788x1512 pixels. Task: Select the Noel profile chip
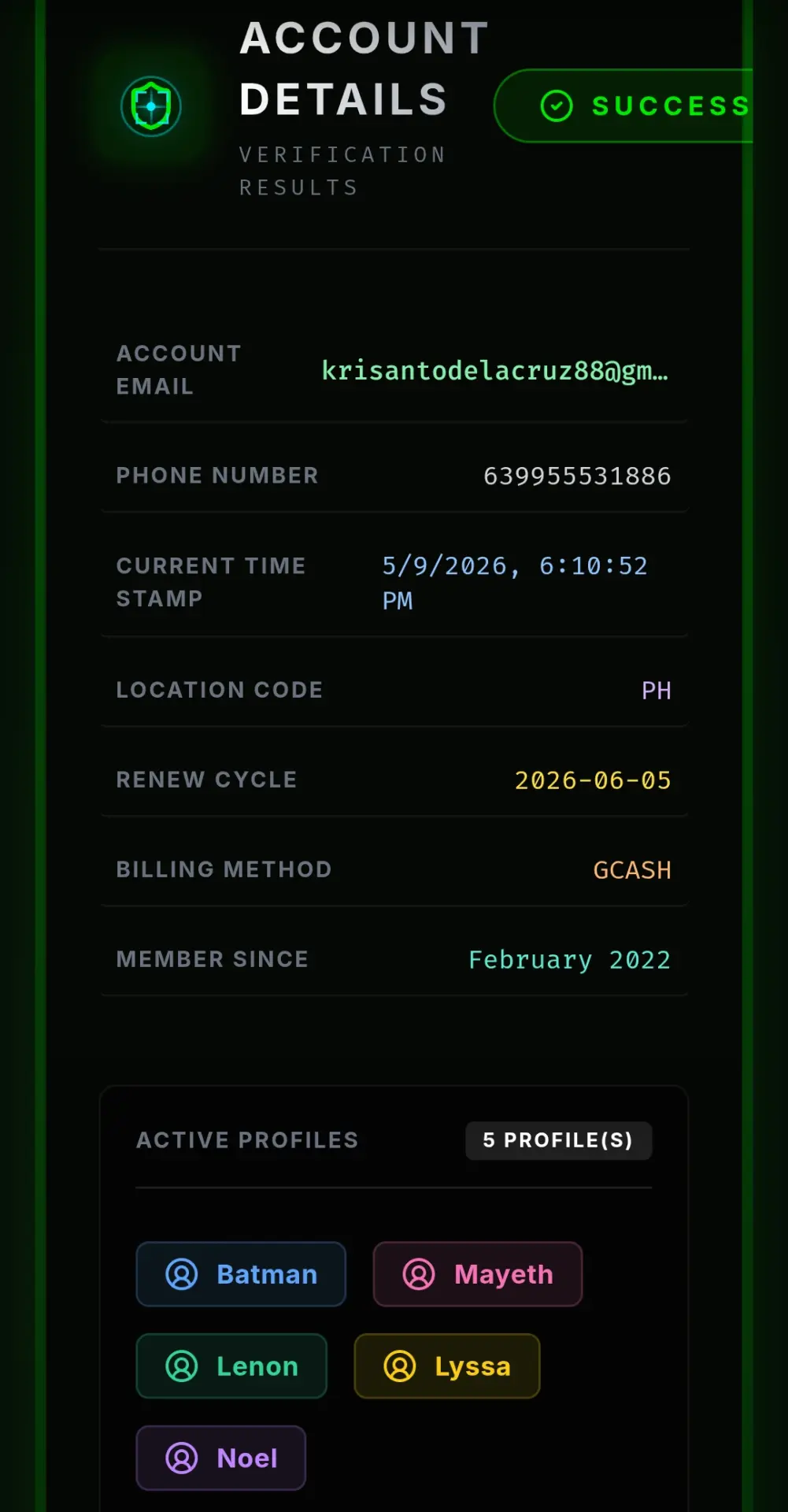pyautogui.click(x=221, y=1458)
